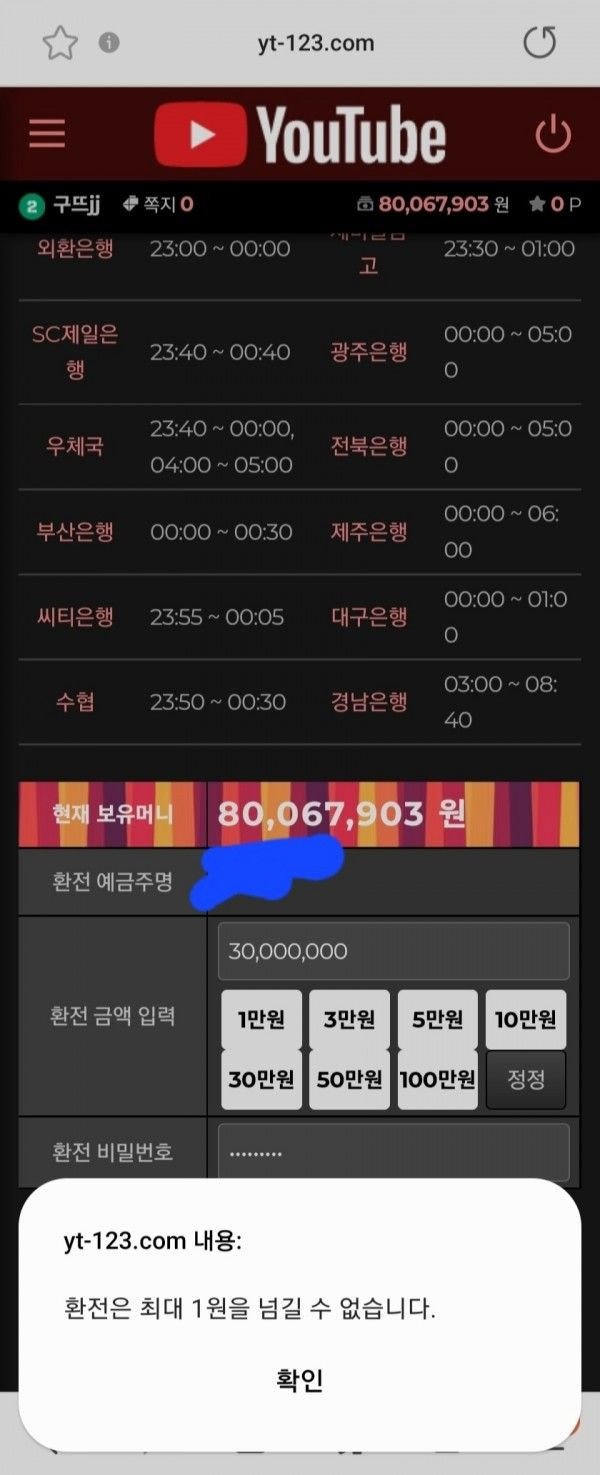Tap 정정 to reset the amount

click(x=525, y=1079)
